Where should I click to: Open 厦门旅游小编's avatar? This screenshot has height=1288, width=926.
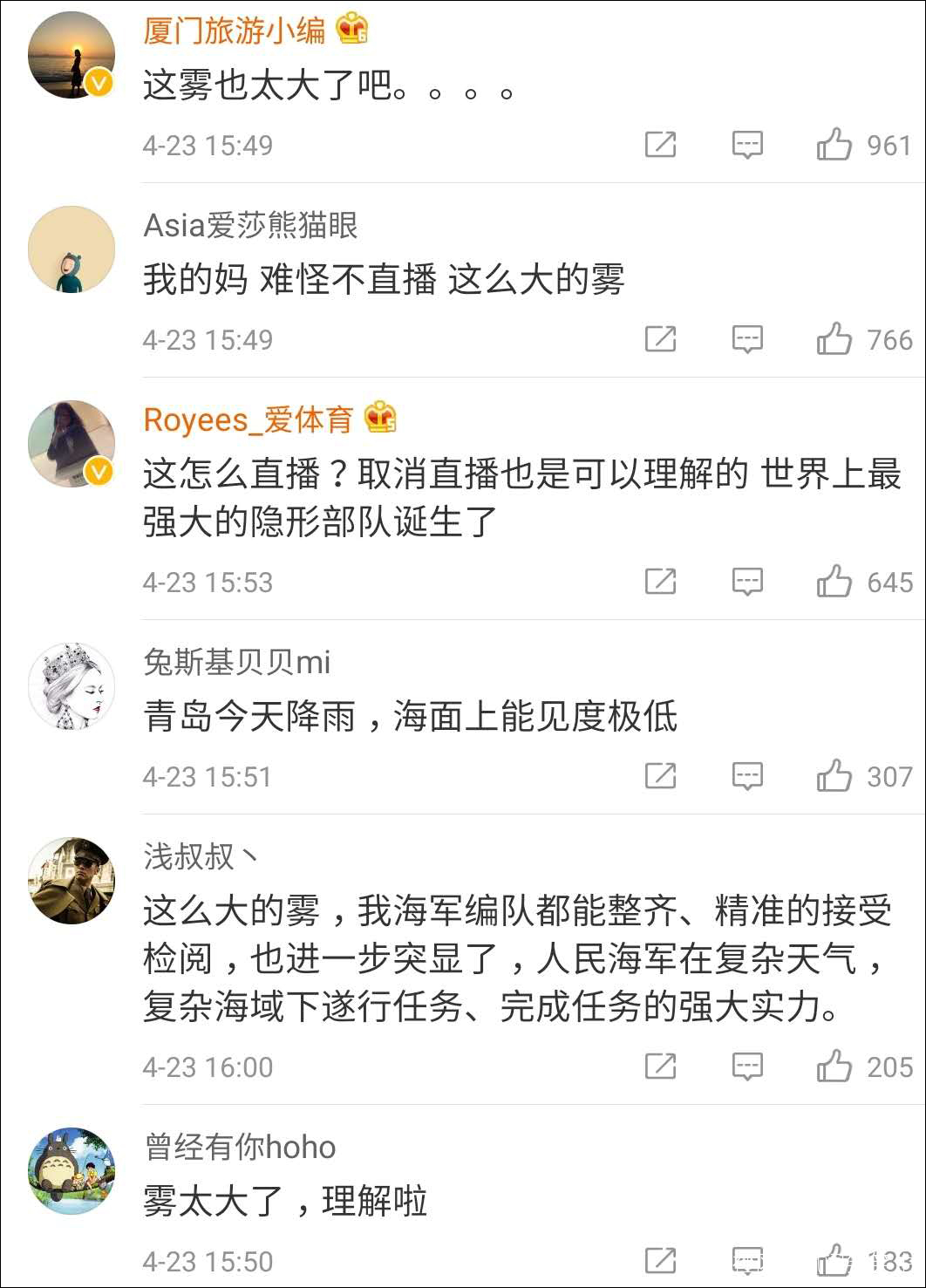tap(71, 55)
